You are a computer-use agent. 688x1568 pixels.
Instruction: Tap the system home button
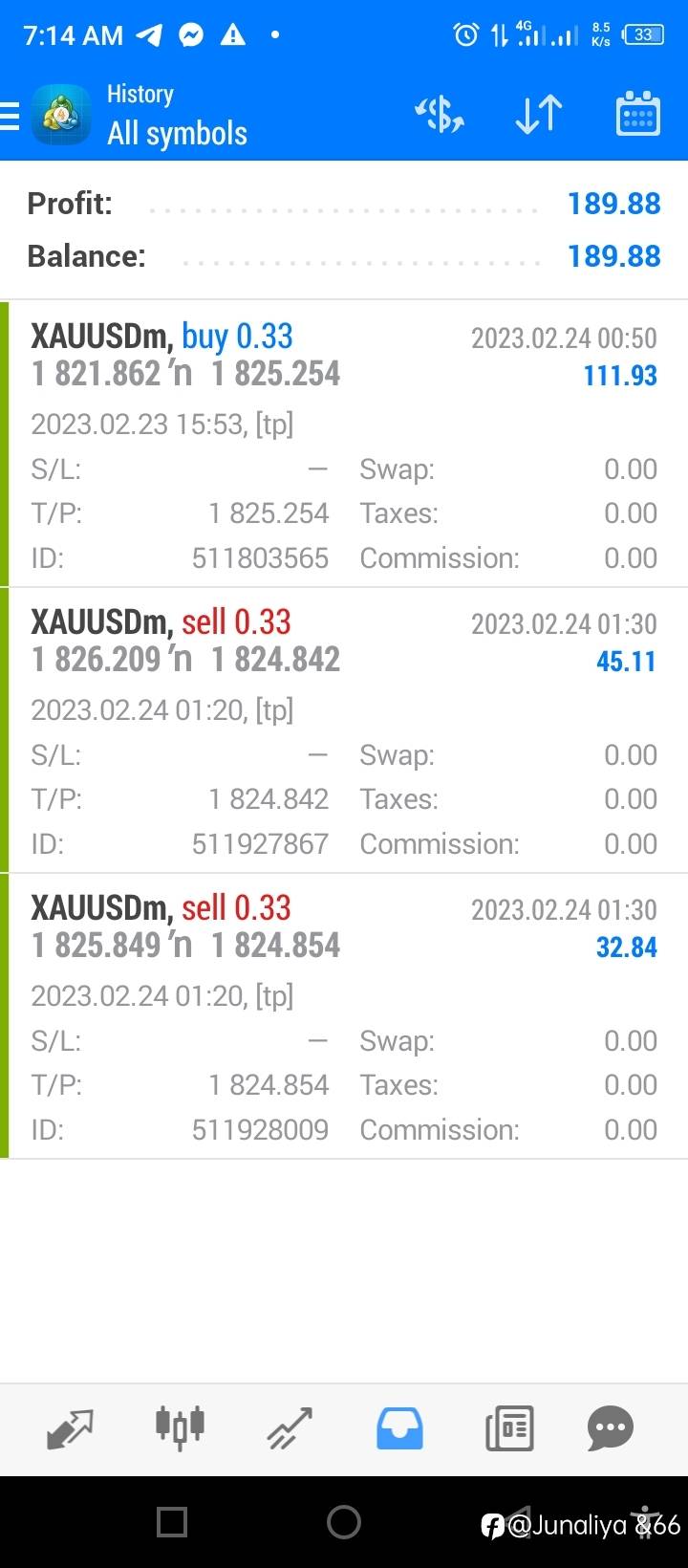click(x=344, y=1522)
